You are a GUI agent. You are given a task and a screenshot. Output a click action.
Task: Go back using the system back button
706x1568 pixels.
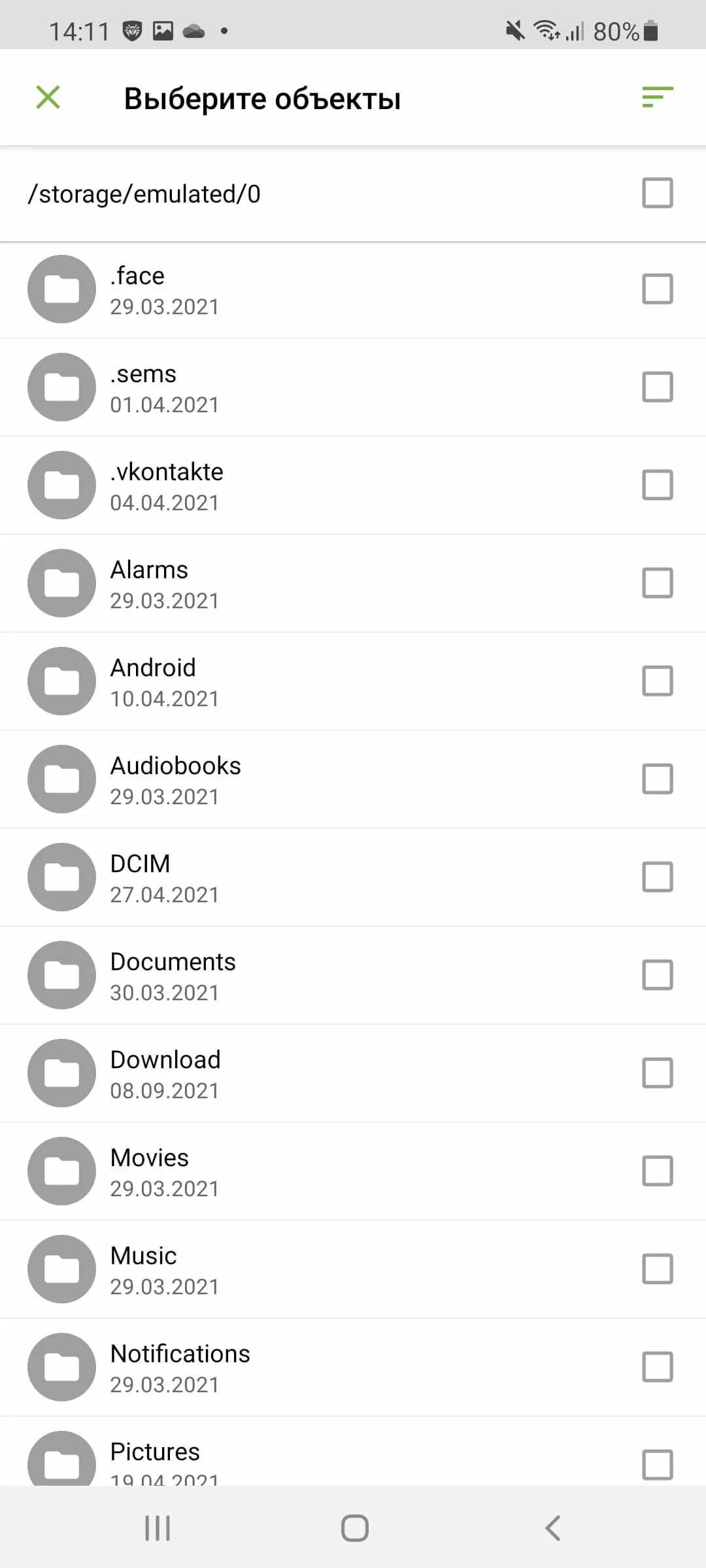coord(552,1527)
